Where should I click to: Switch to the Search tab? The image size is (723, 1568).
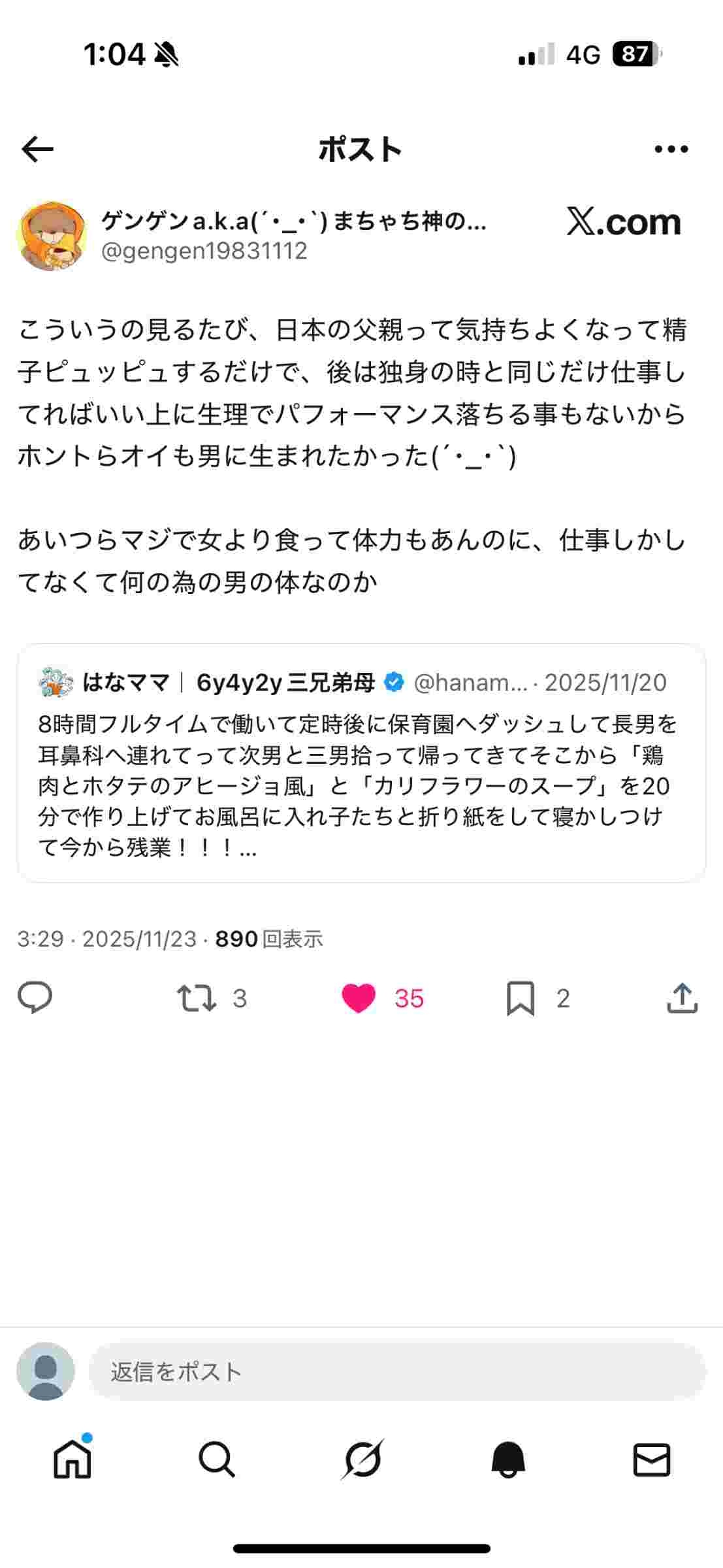point(216,1460)
